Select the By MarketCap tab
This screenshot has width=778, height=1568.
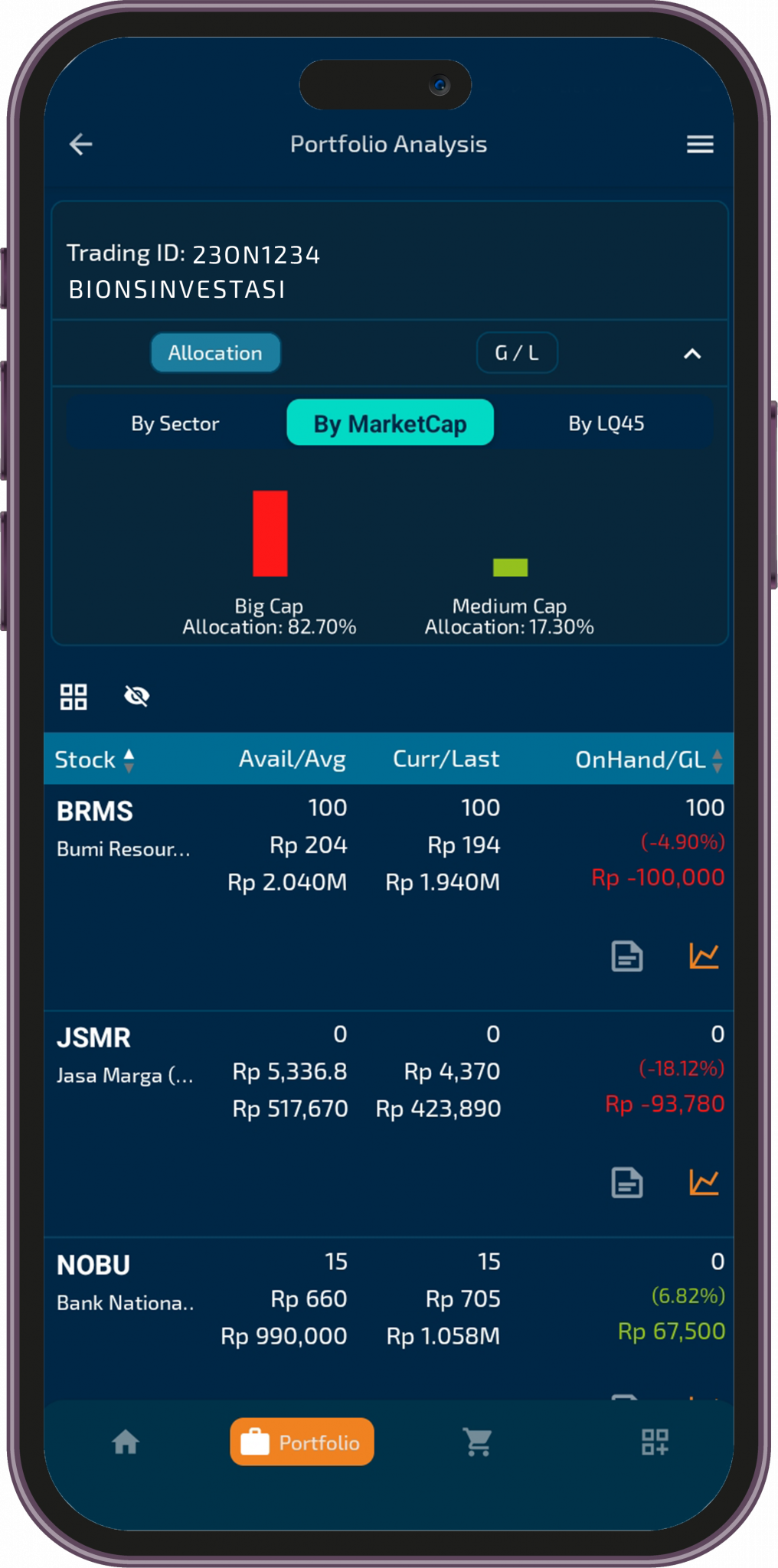tap(390, 423)
